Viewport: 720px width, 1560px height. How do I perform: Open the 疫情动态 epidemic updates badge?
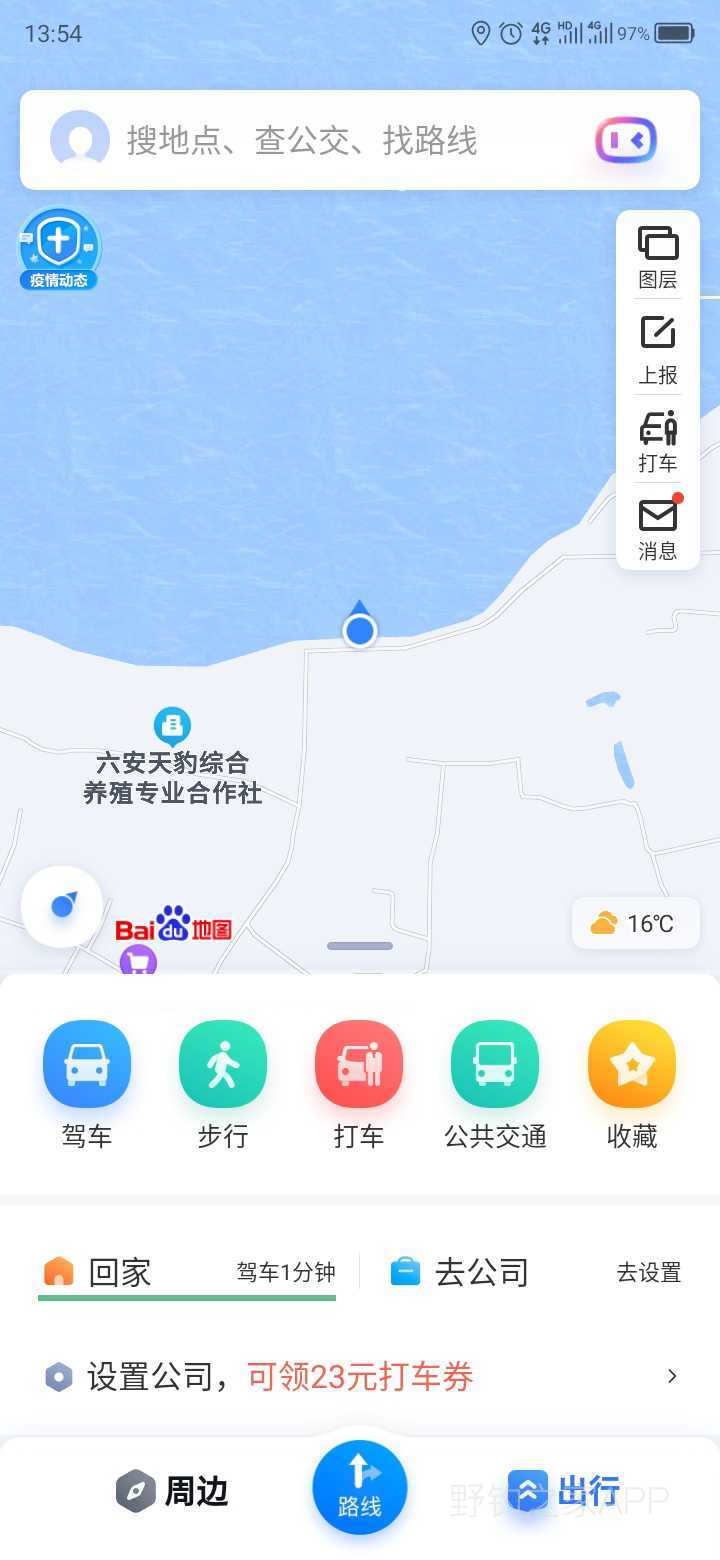59,249
